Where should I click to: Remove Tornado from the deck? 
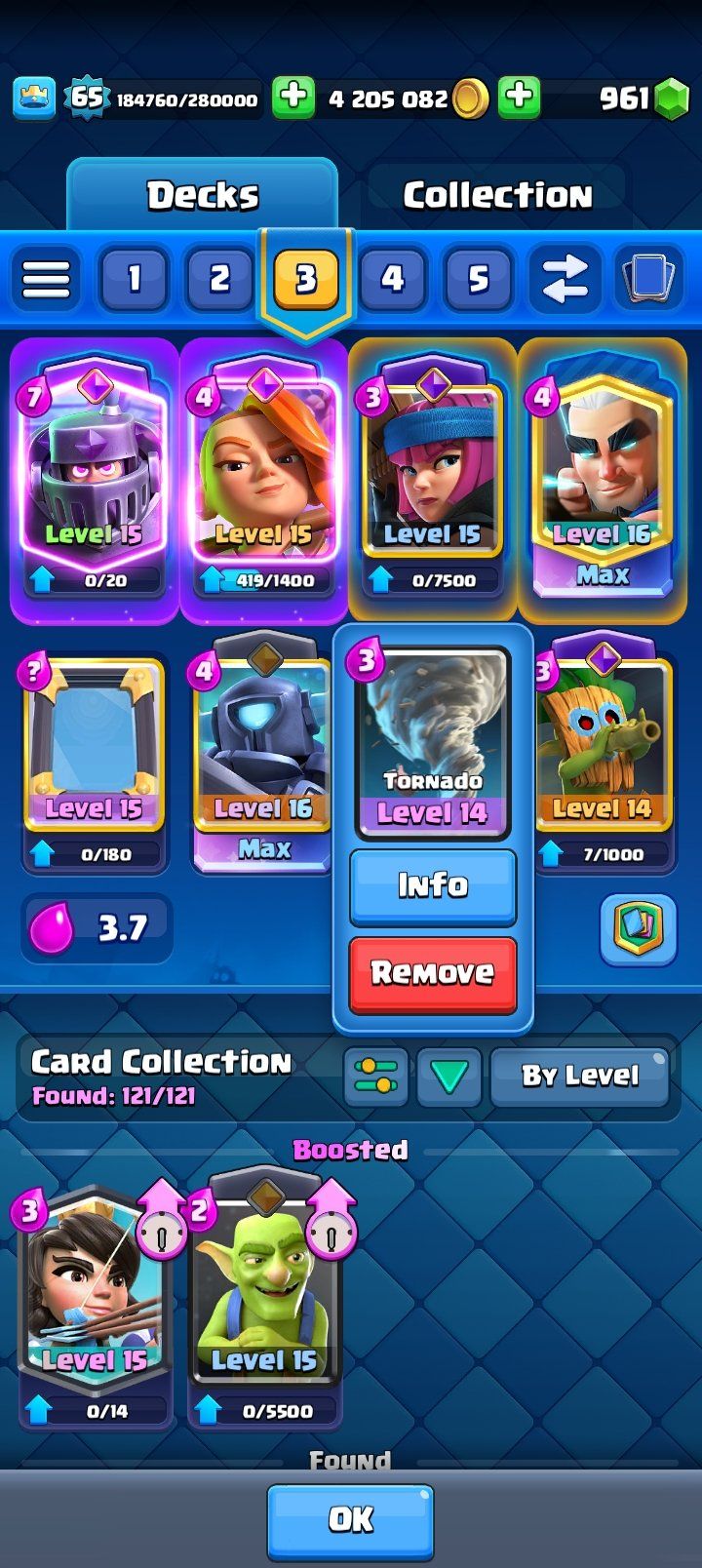coord(432,973)
